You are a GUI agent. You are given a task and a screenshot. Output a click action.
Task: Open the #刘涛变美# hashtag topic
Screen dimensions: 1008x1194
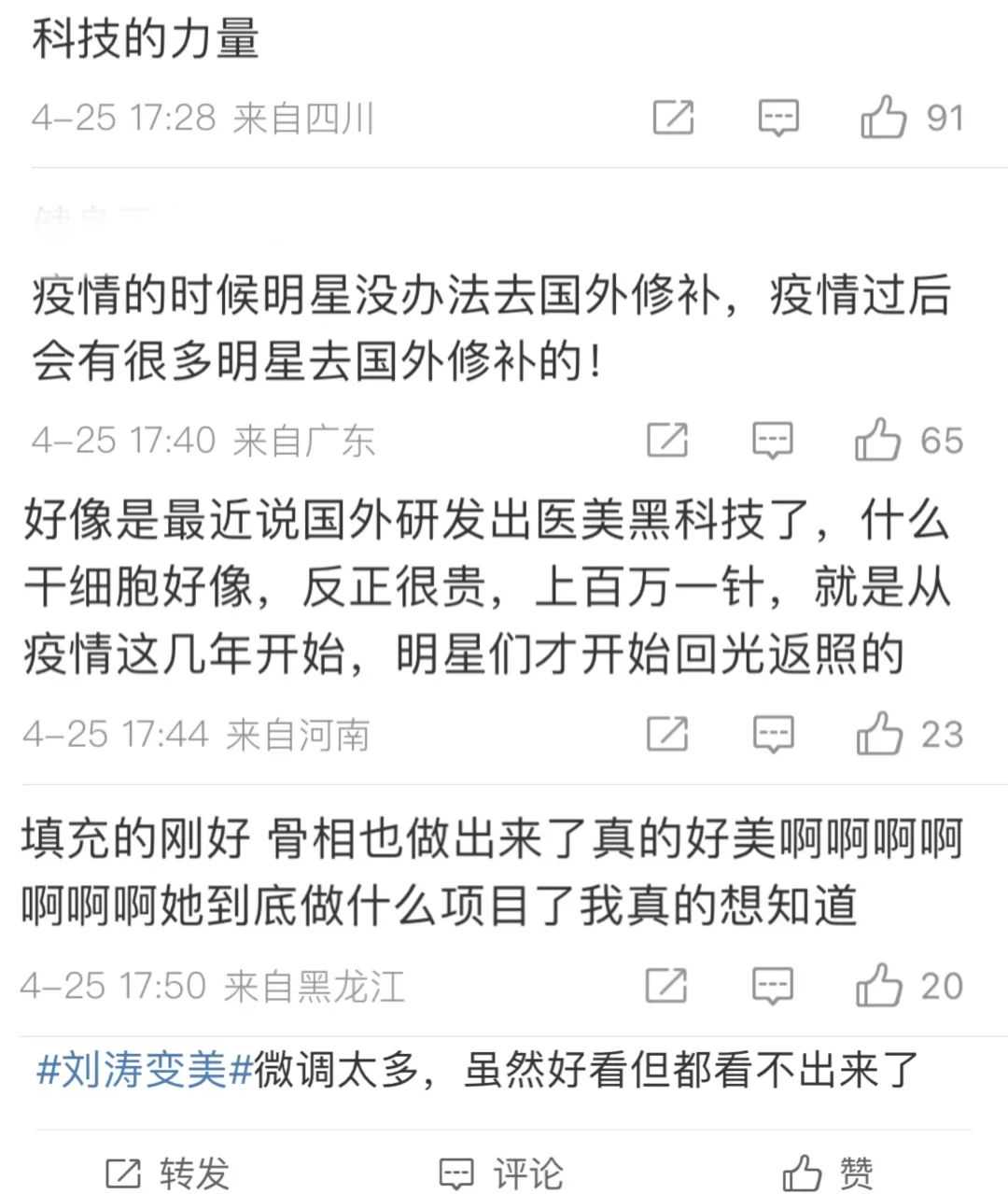click(145, 1067)
